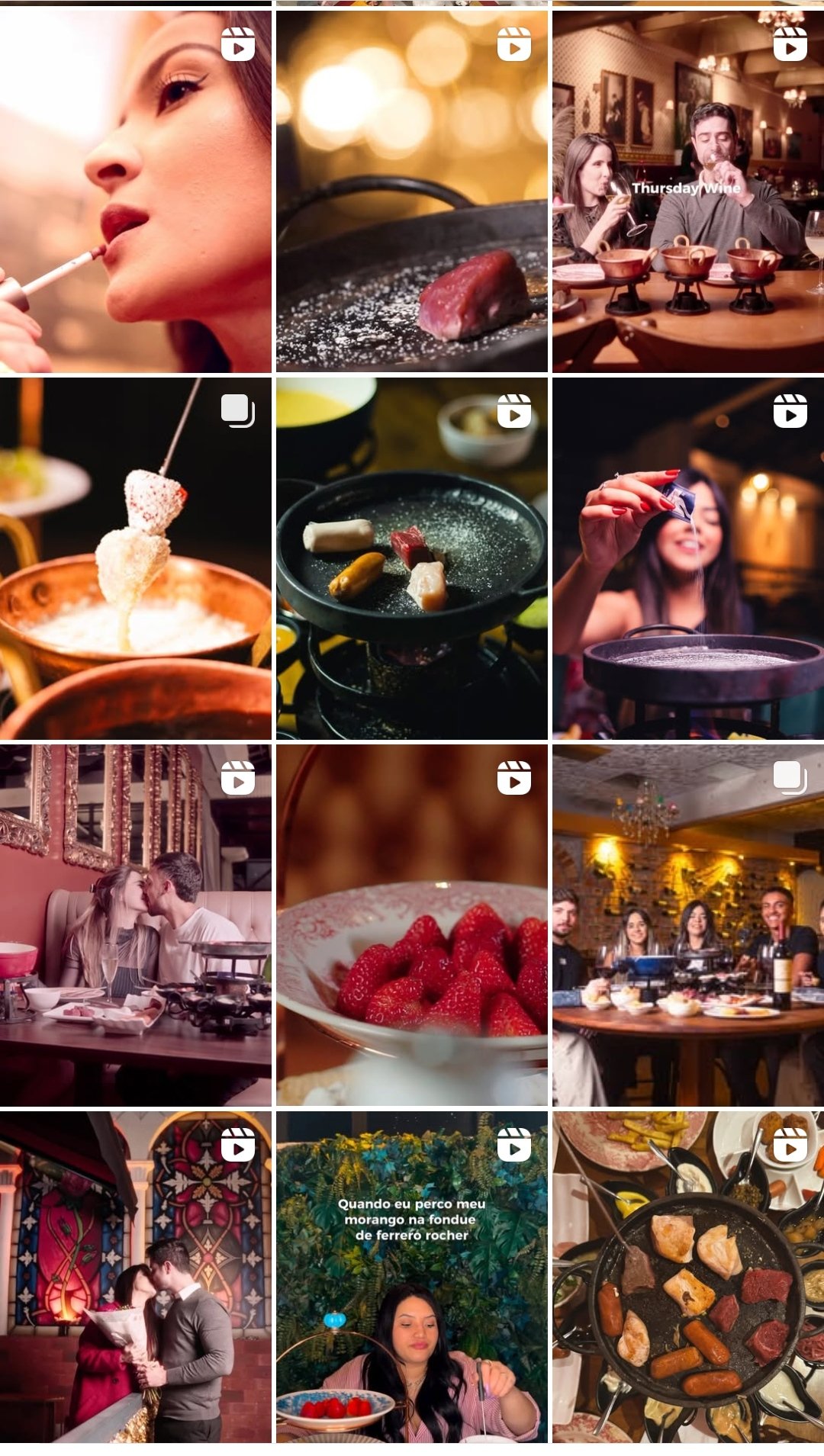Play the 'Quando eu perco meu morango' reel

(411, 1277)
